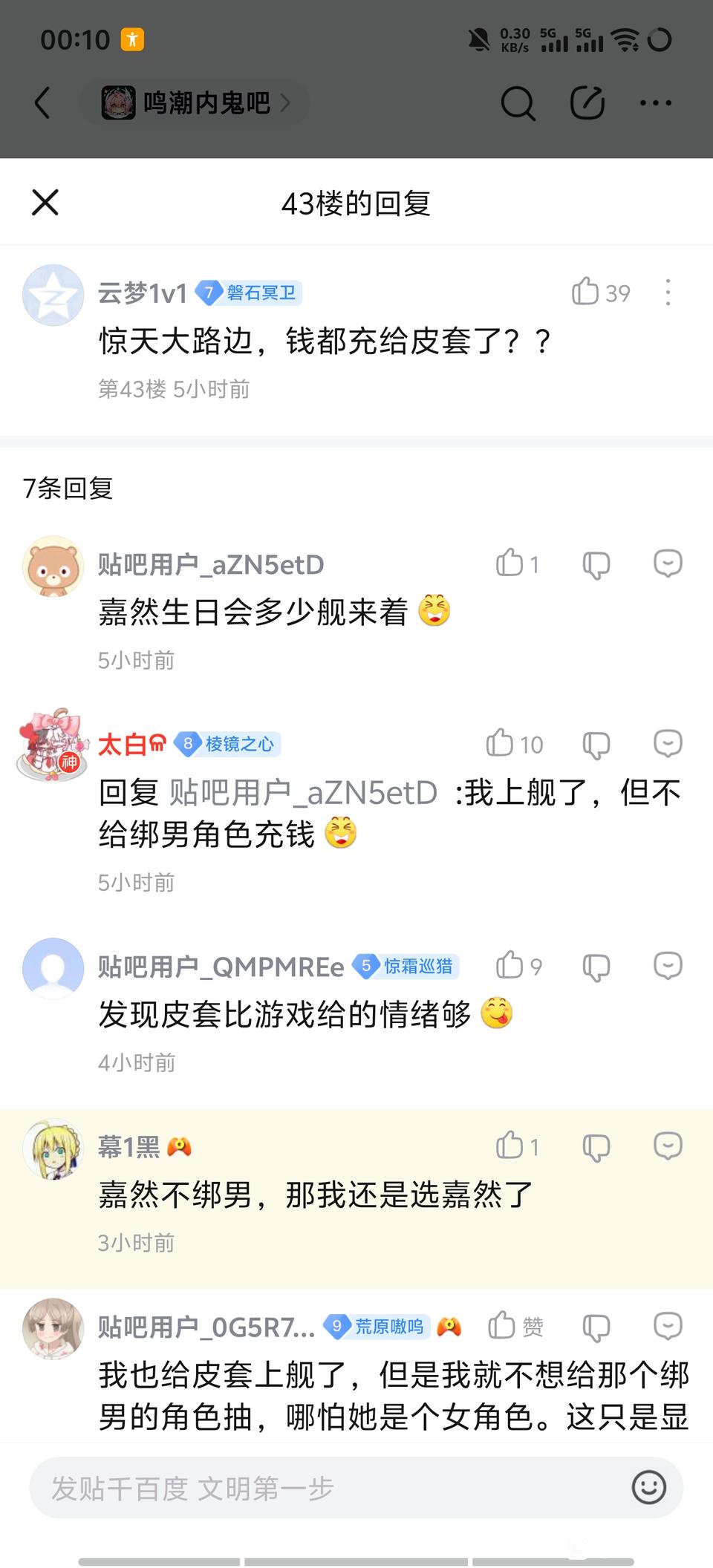Open 云梦1v1's profile avatar
This screenshot has width=713, height=1568.
tap(53, 295)
